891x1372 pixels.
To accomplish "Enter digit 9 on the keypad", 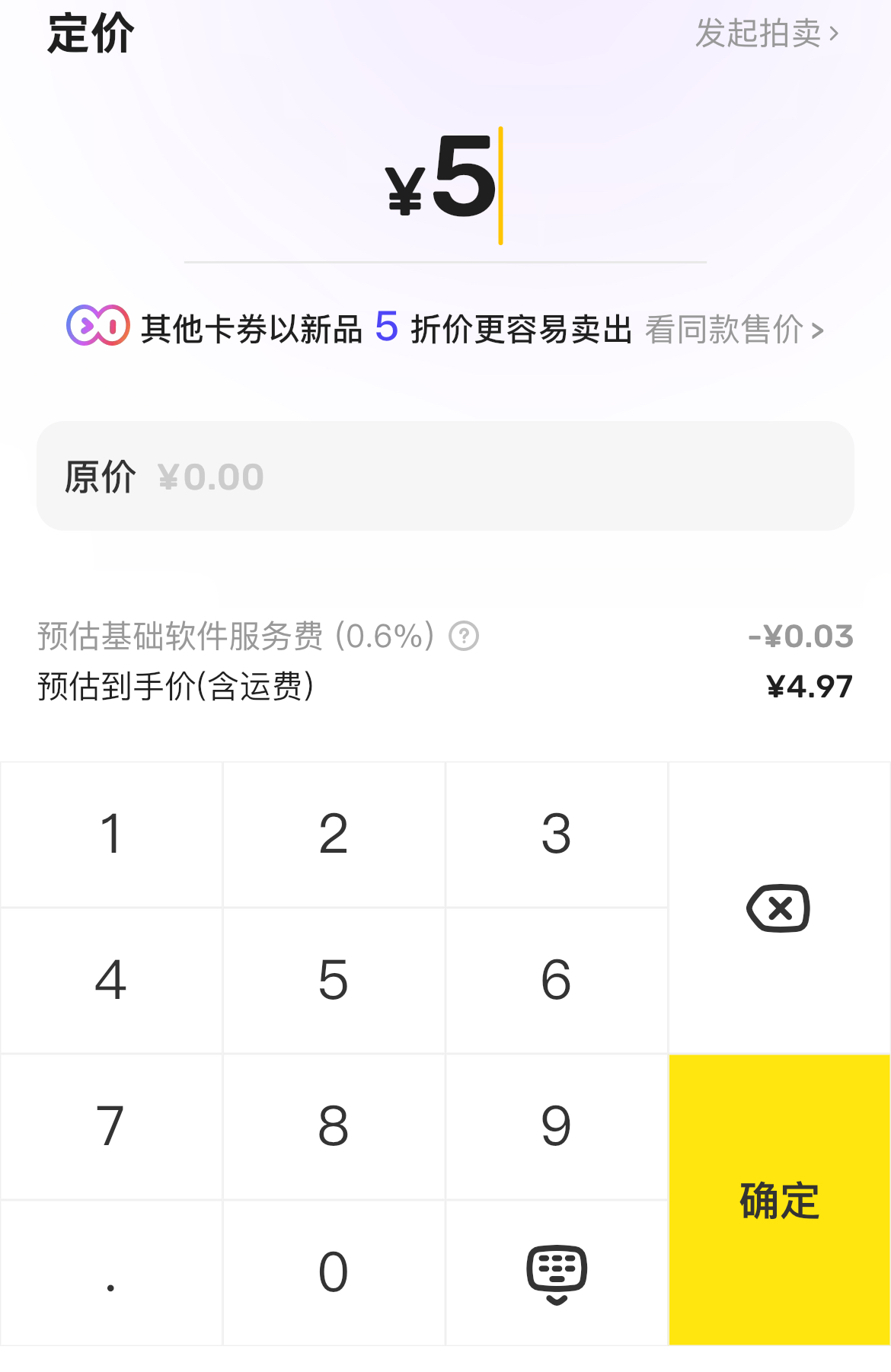I will pos(557,1127).
